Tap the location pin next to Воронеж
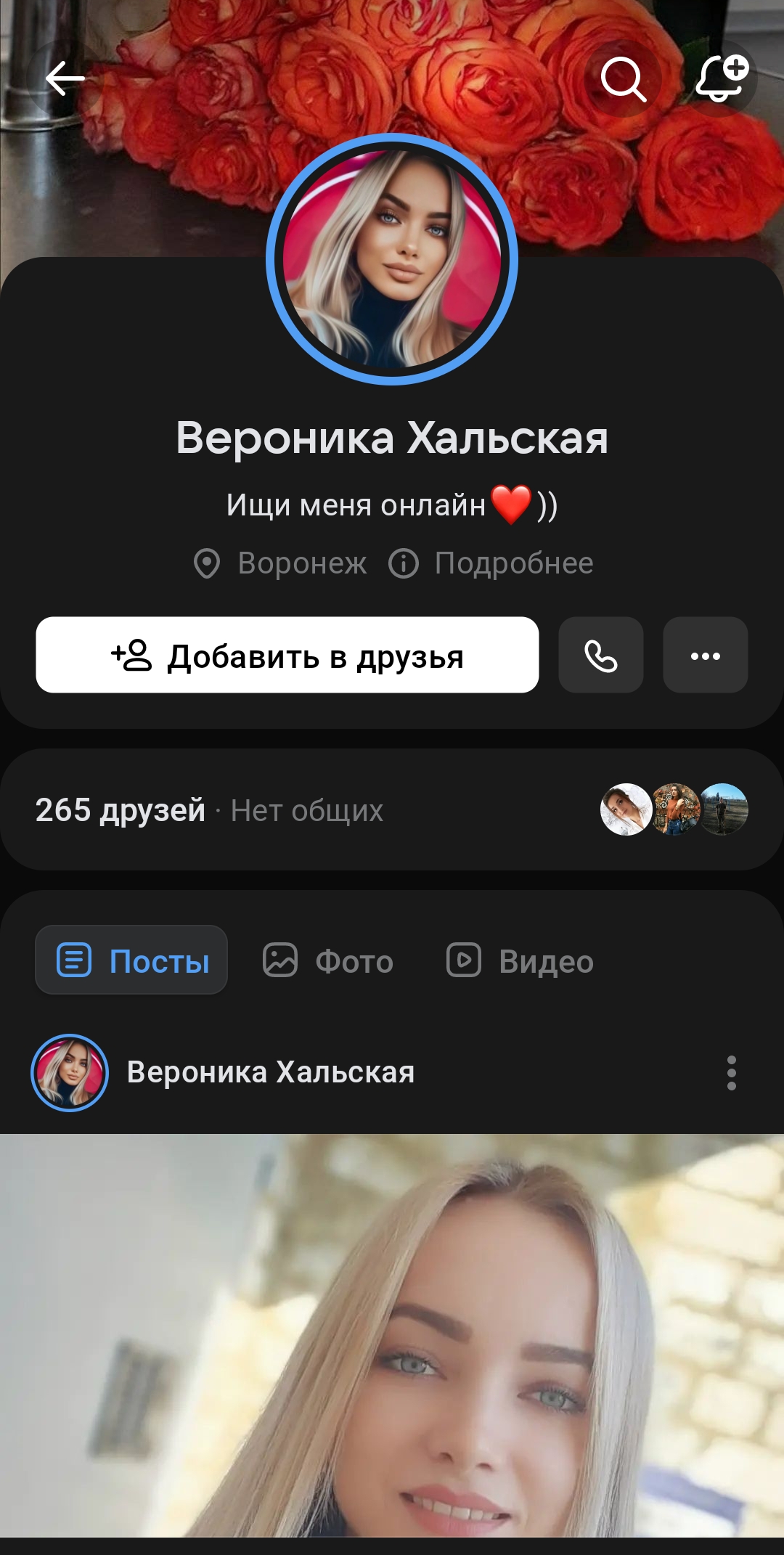The image size is (784, 1555). [210, 563]
